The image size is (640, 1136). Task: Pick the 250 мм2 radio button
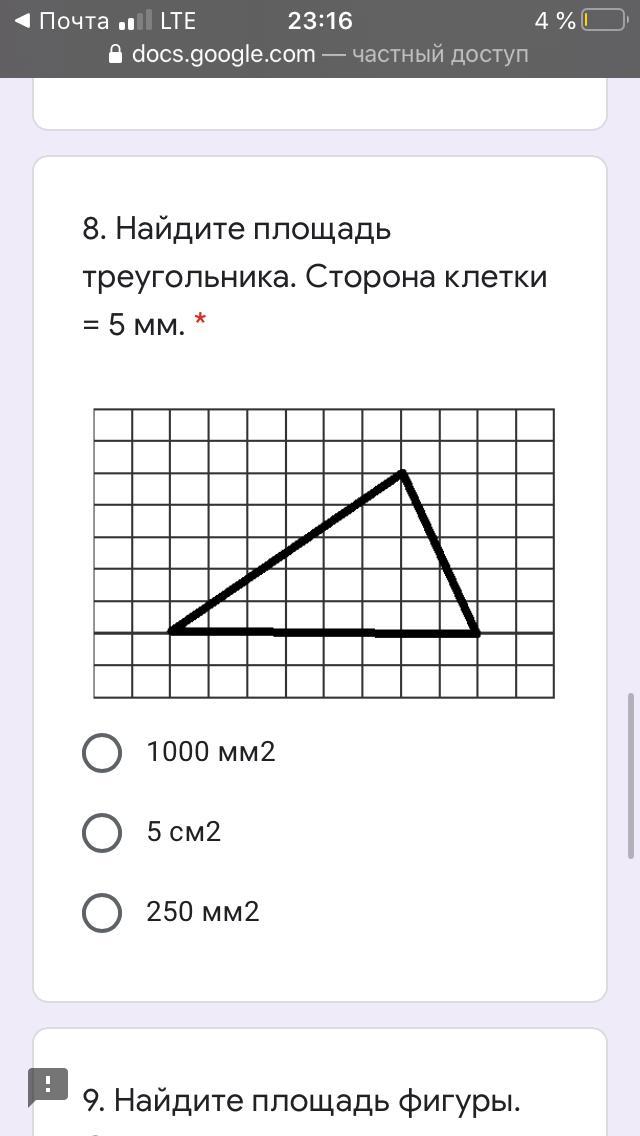pos(101,911)
